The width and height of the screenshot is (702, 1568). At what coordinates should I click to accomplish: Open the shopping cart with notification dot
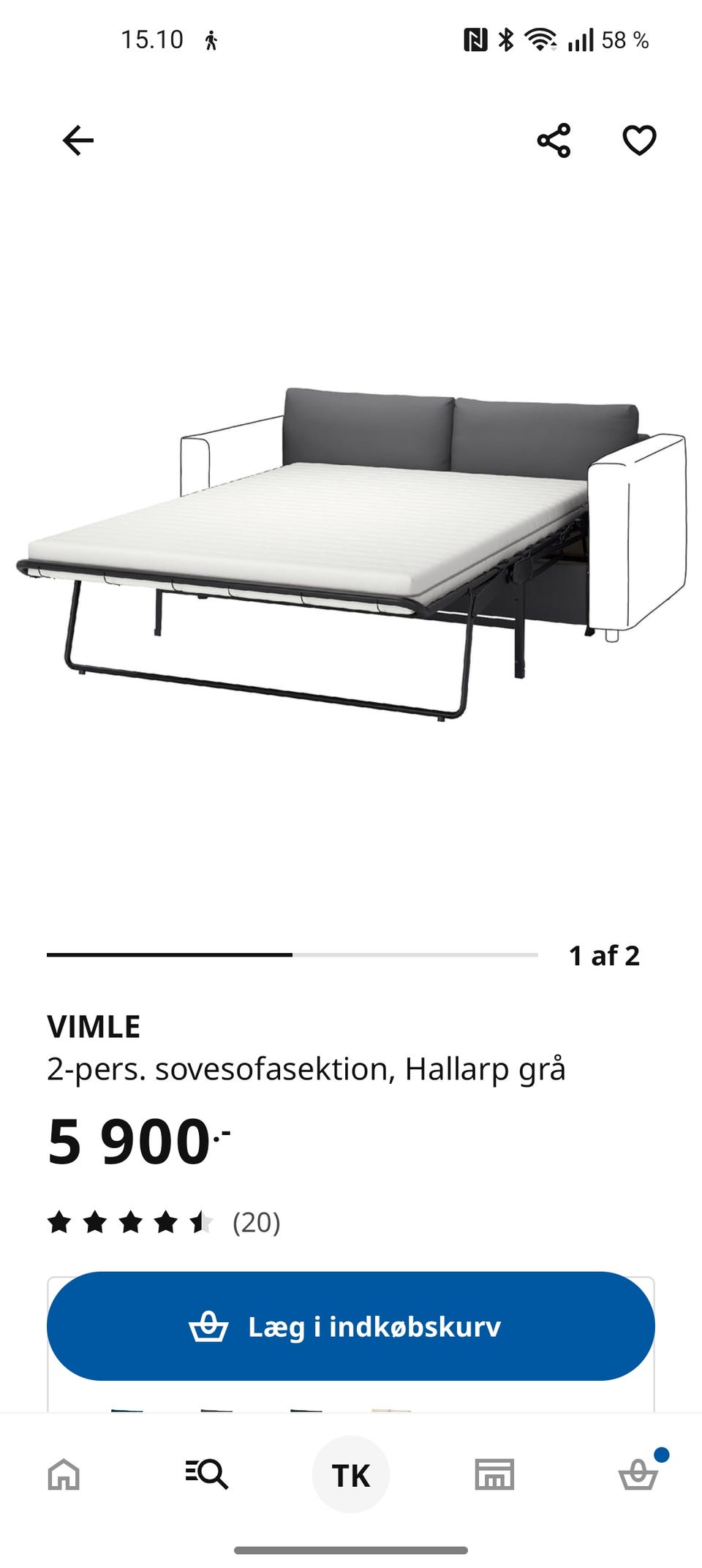(x=638, y=1474)
